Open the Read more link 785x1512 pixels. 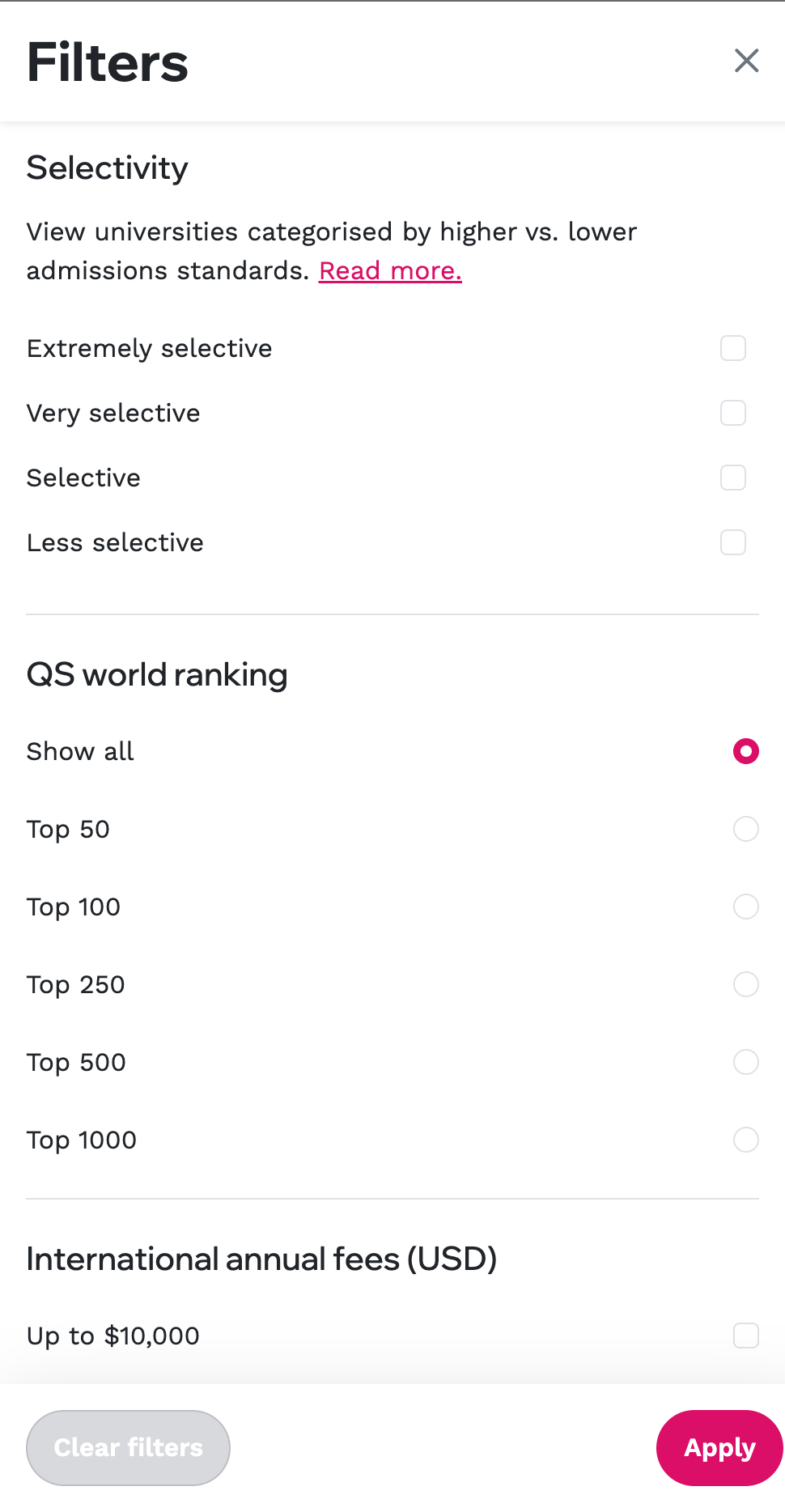390,270
